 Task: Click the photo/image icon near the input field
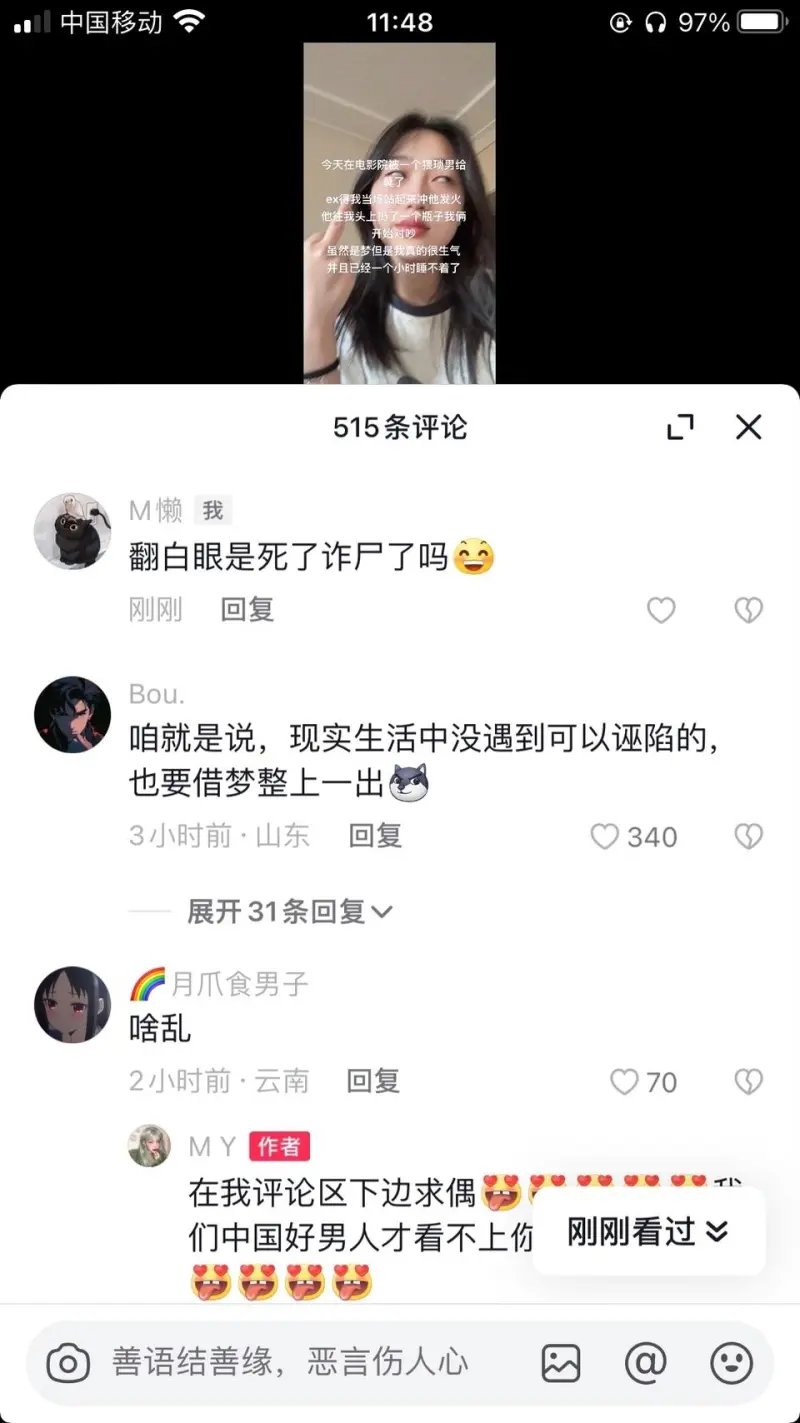(562, 1361)
